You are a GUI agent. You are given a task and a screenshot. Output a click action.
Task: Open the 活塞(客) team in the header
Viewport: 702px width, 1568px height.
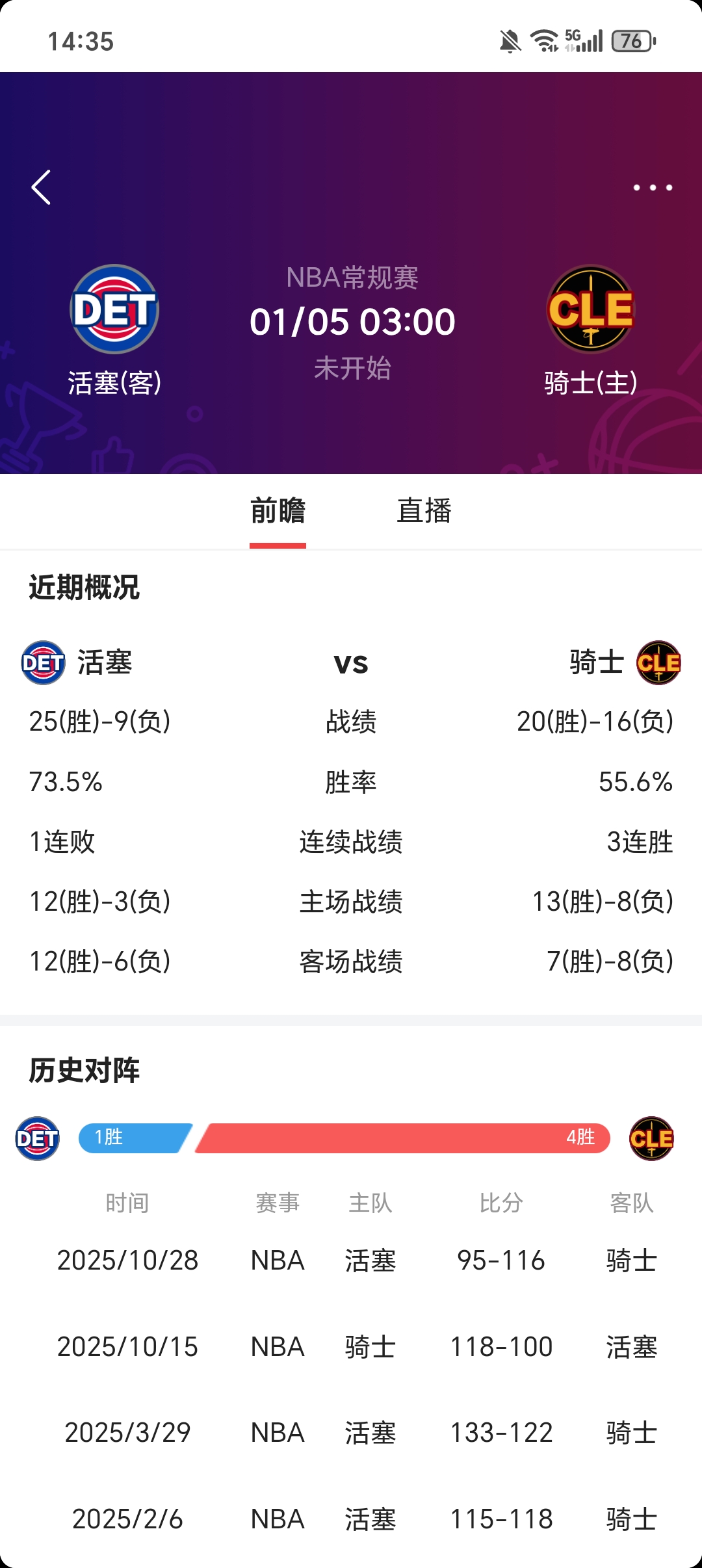point(114,330)
